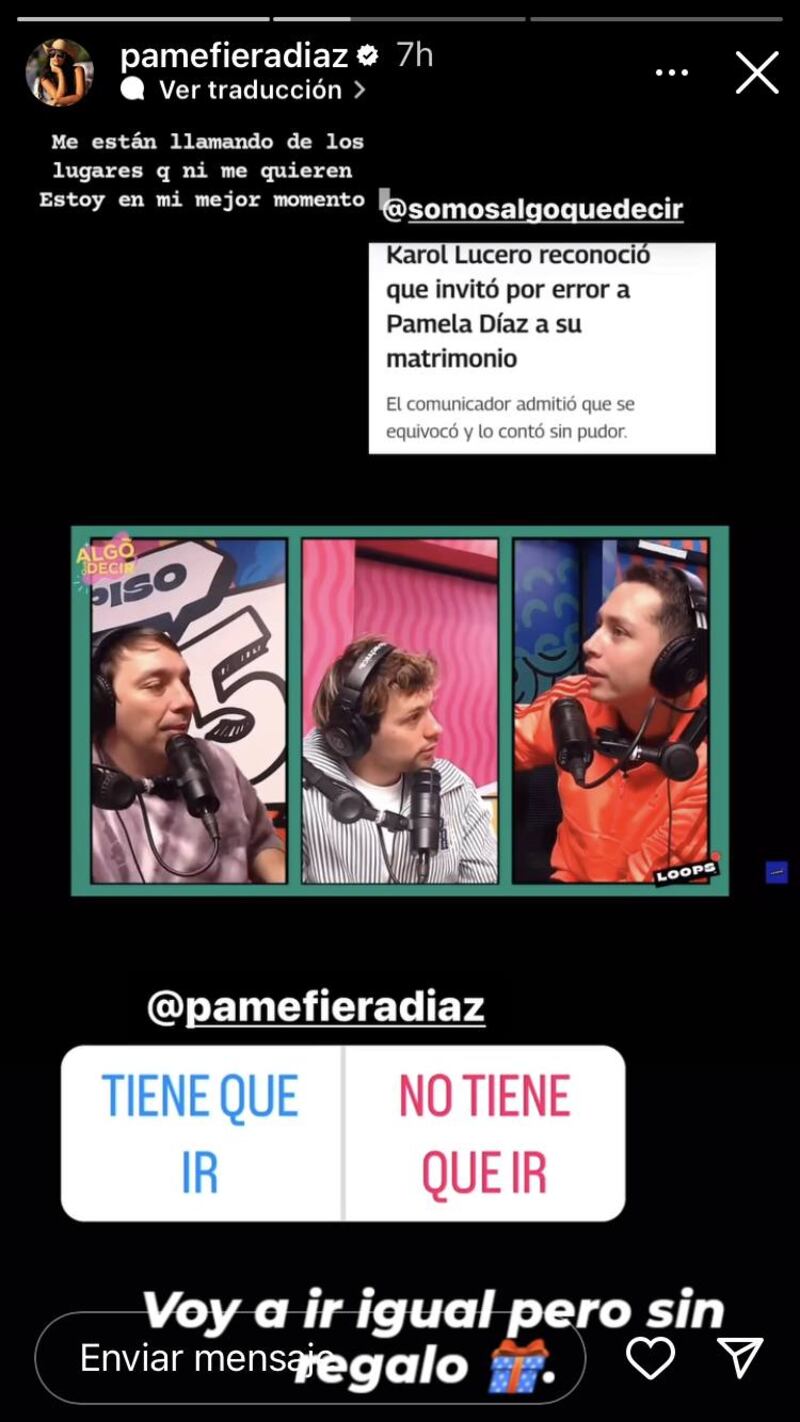Tap Ver traducción to translate the story
Viewport: 800px width, 1422px height.
[250, 90]
